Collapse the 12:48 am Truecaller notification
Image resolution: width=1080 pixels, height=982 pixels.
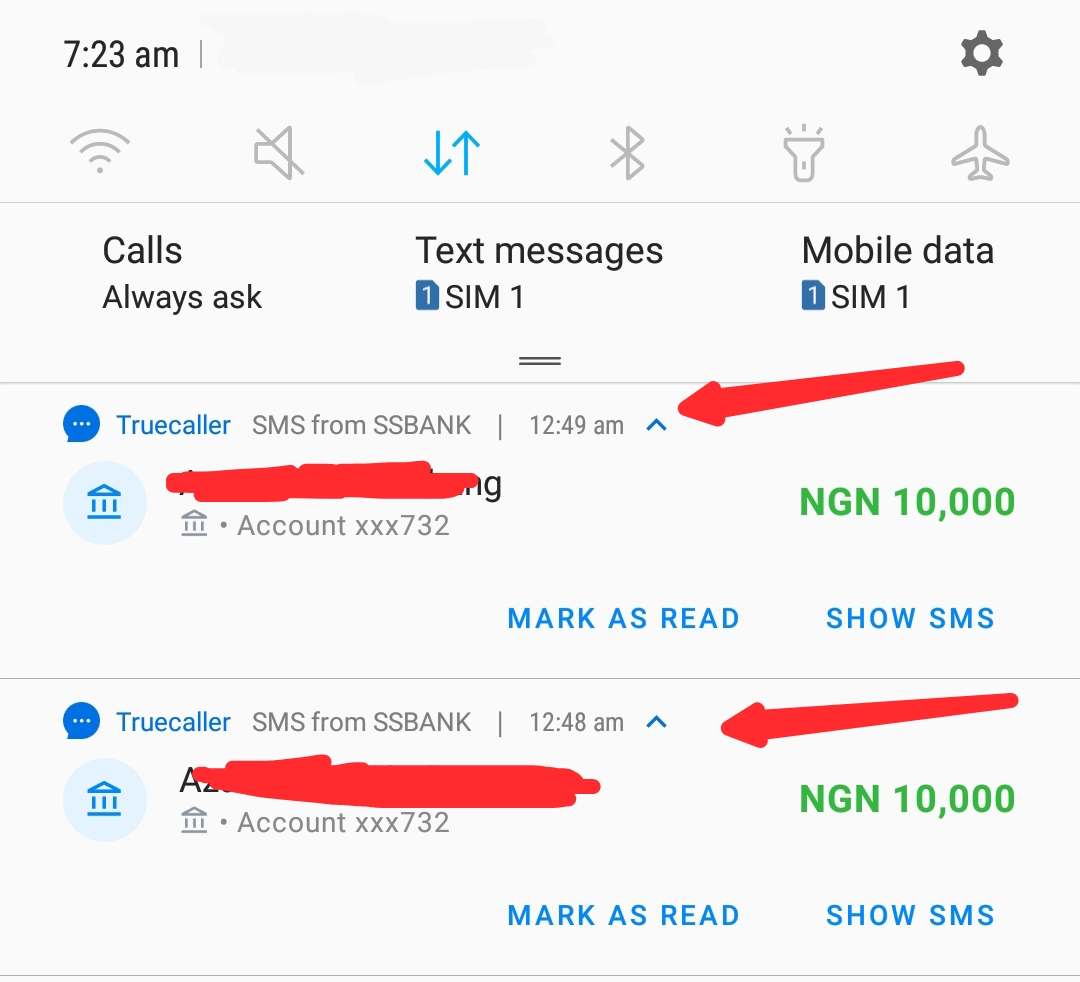pos(656,722)
